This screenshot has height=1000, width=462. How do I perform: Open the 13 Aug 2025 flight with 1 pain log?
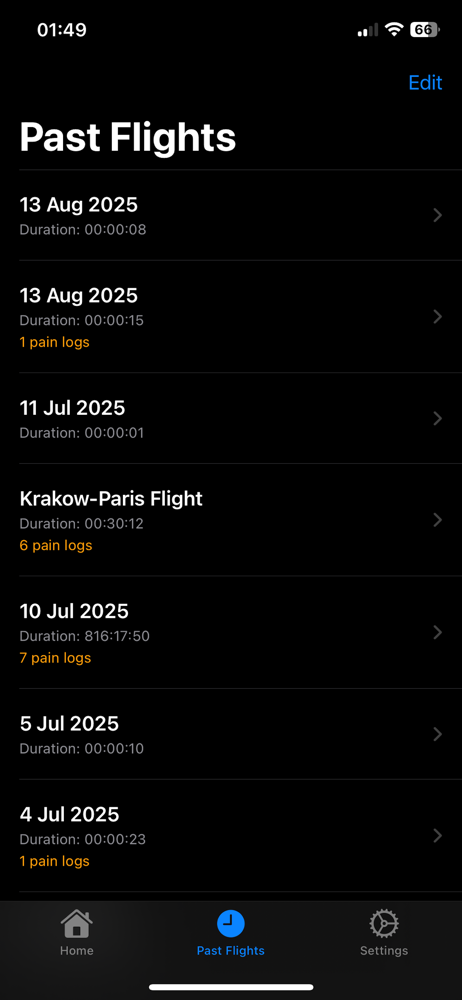point(231,317)
